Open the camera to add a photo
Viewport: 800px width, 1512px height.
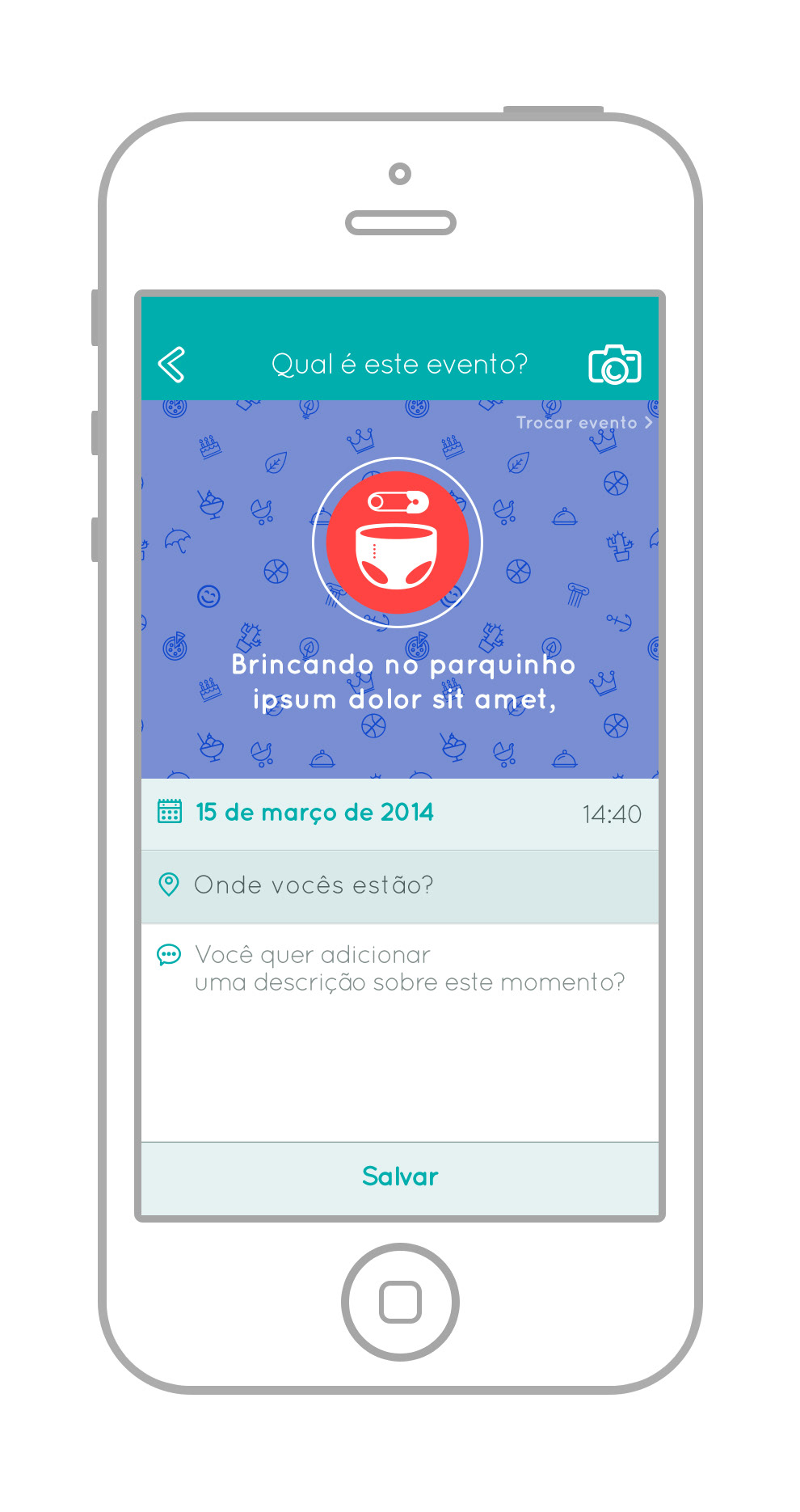click(614, 365)
